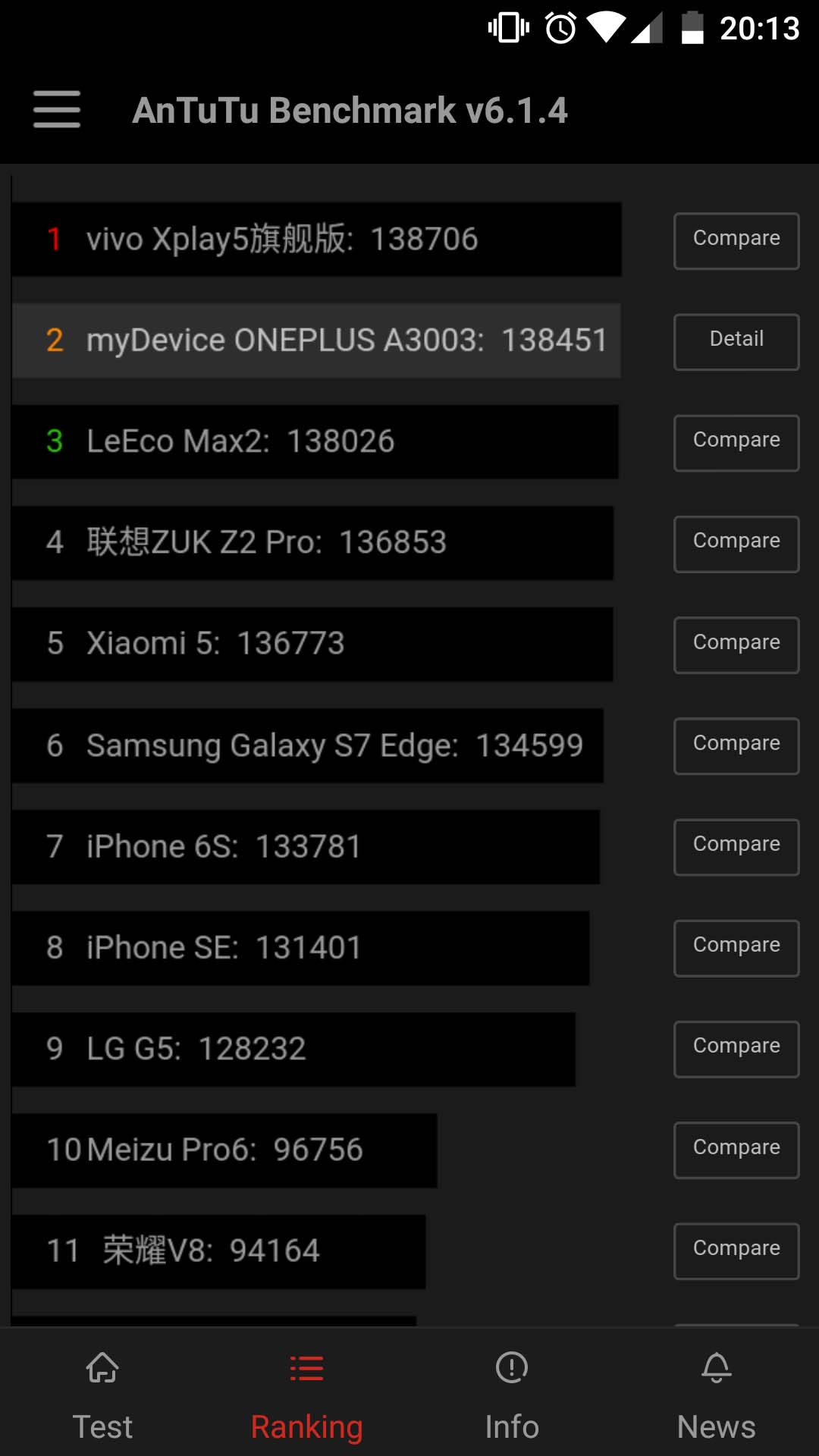The height and width of the screenshot is (1456, 819).
Task: Select the Ranking tab
Action: coord(307,1396)
